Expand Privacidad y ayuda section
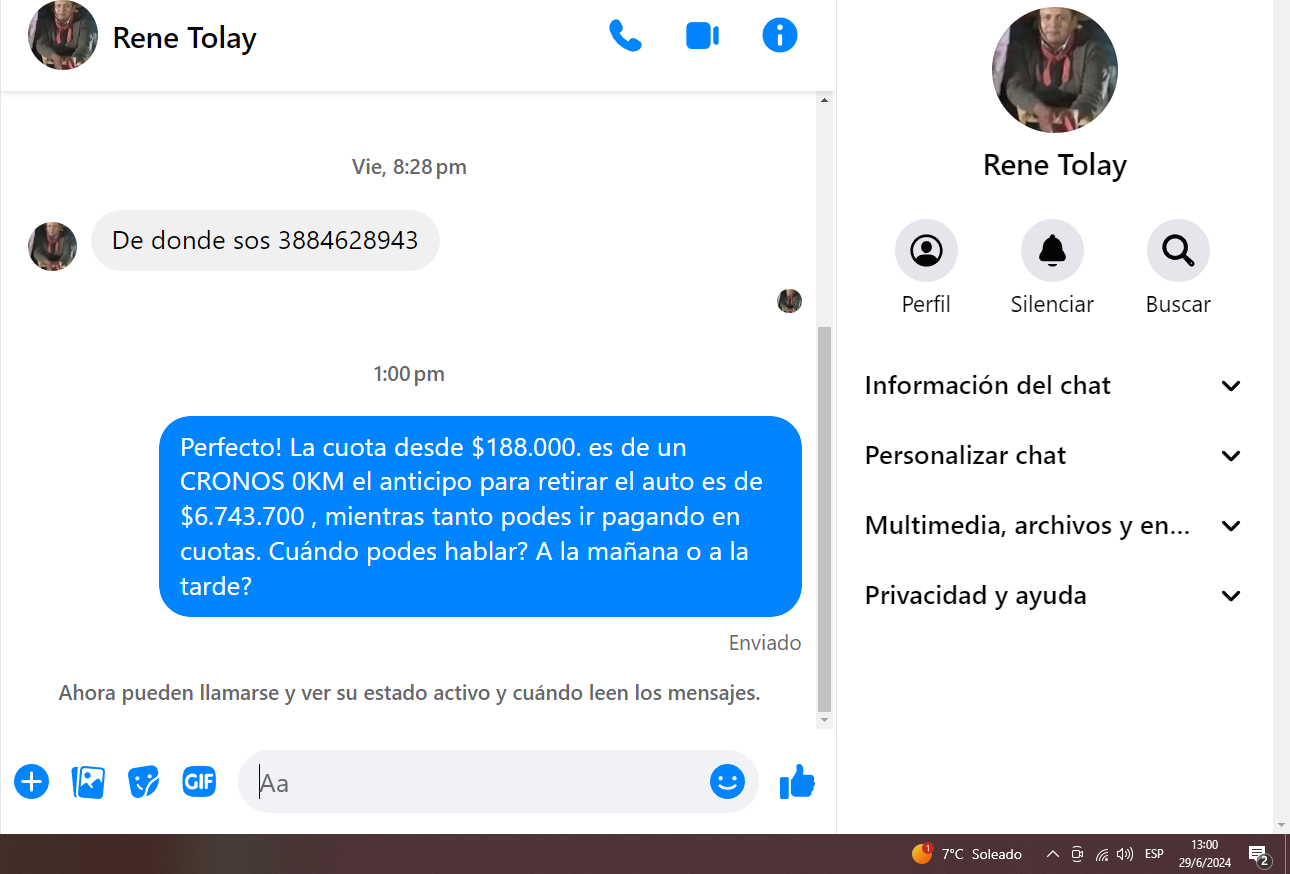1290x874 pixels. tap(1053, 596)
